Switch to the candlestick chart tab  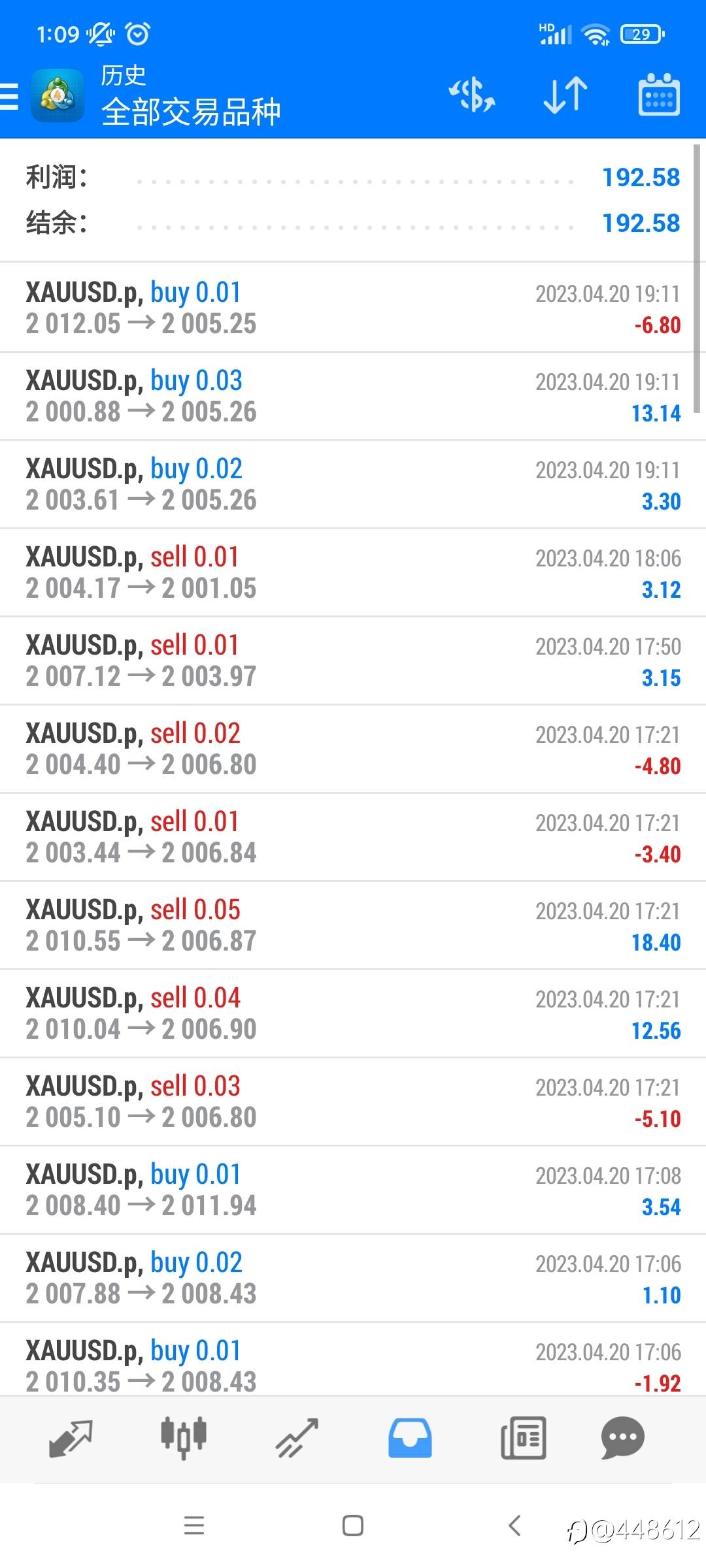184,1439
